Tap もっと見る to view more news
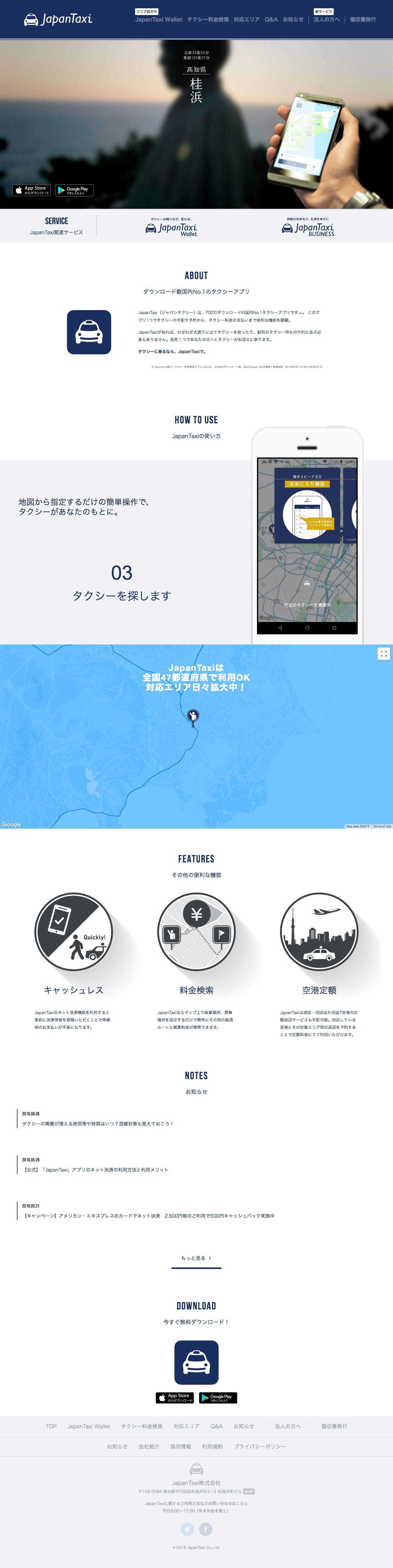The height and width of the screenshot is (1568, 393). [x=196, y=1258]
